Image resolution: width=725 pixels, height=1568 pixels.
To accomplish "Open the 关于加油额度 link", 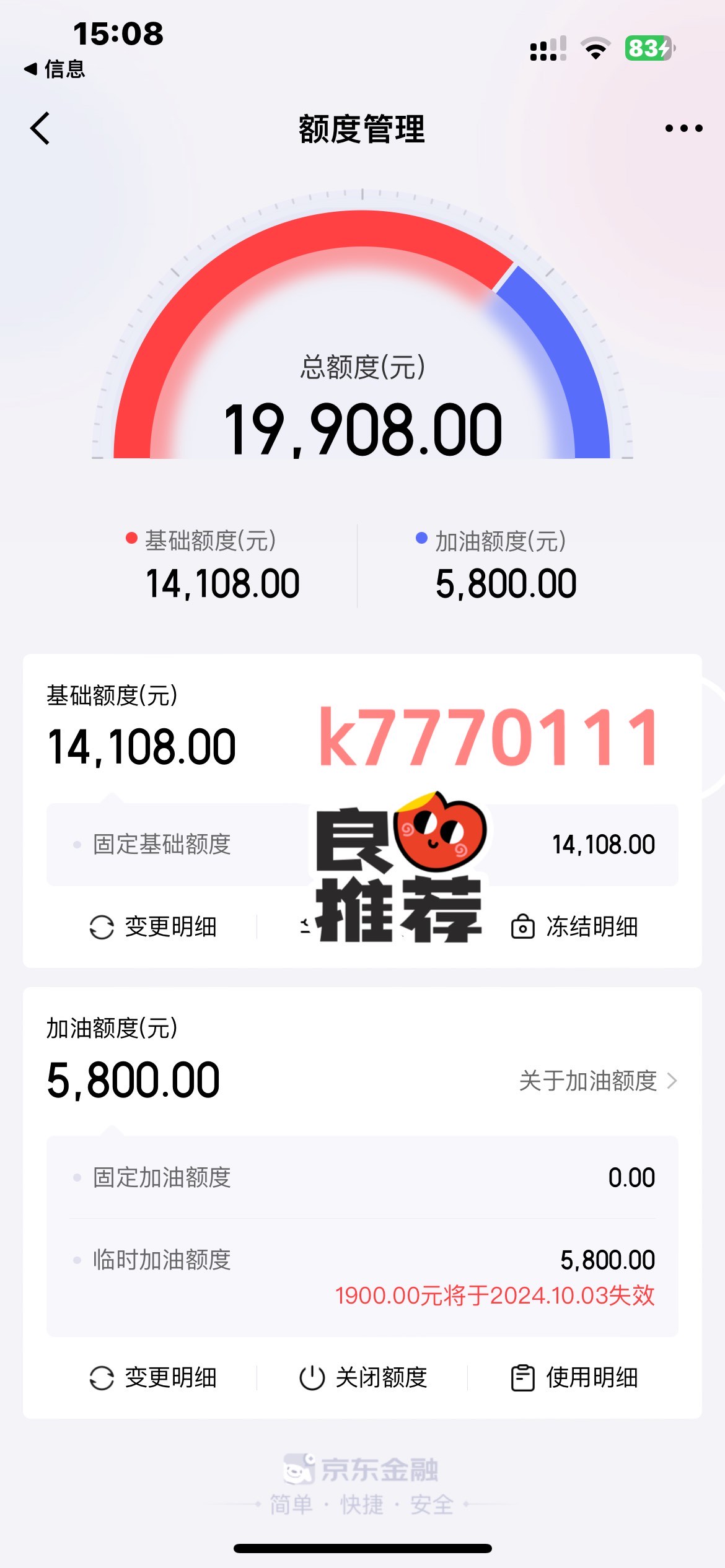I will click(x=598, y=1081).
